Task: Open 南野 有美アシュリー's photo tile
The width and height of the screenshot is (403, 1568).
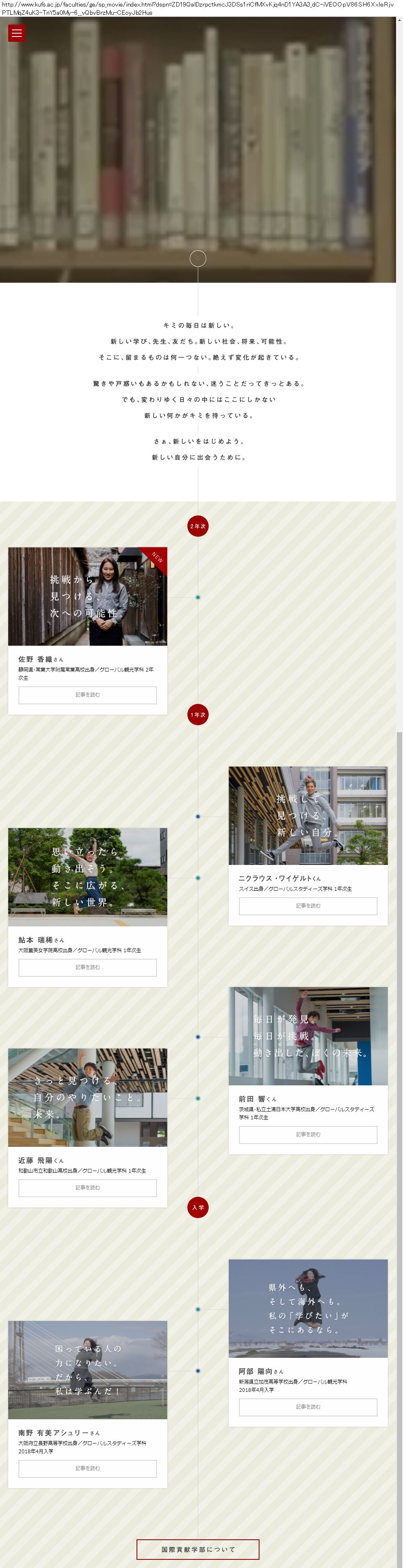Action: tap(88, 1370)
